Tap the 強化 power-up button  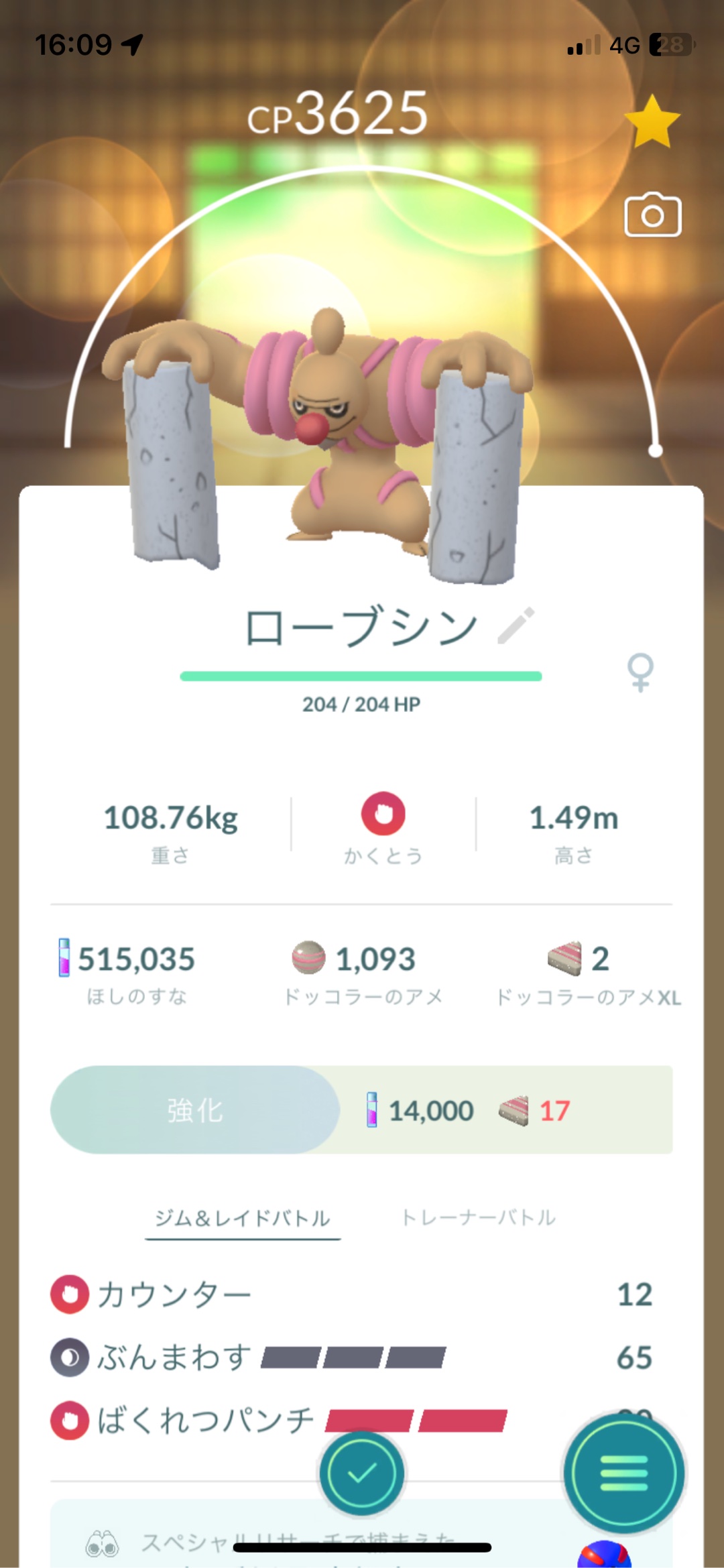click(195, 1109)
